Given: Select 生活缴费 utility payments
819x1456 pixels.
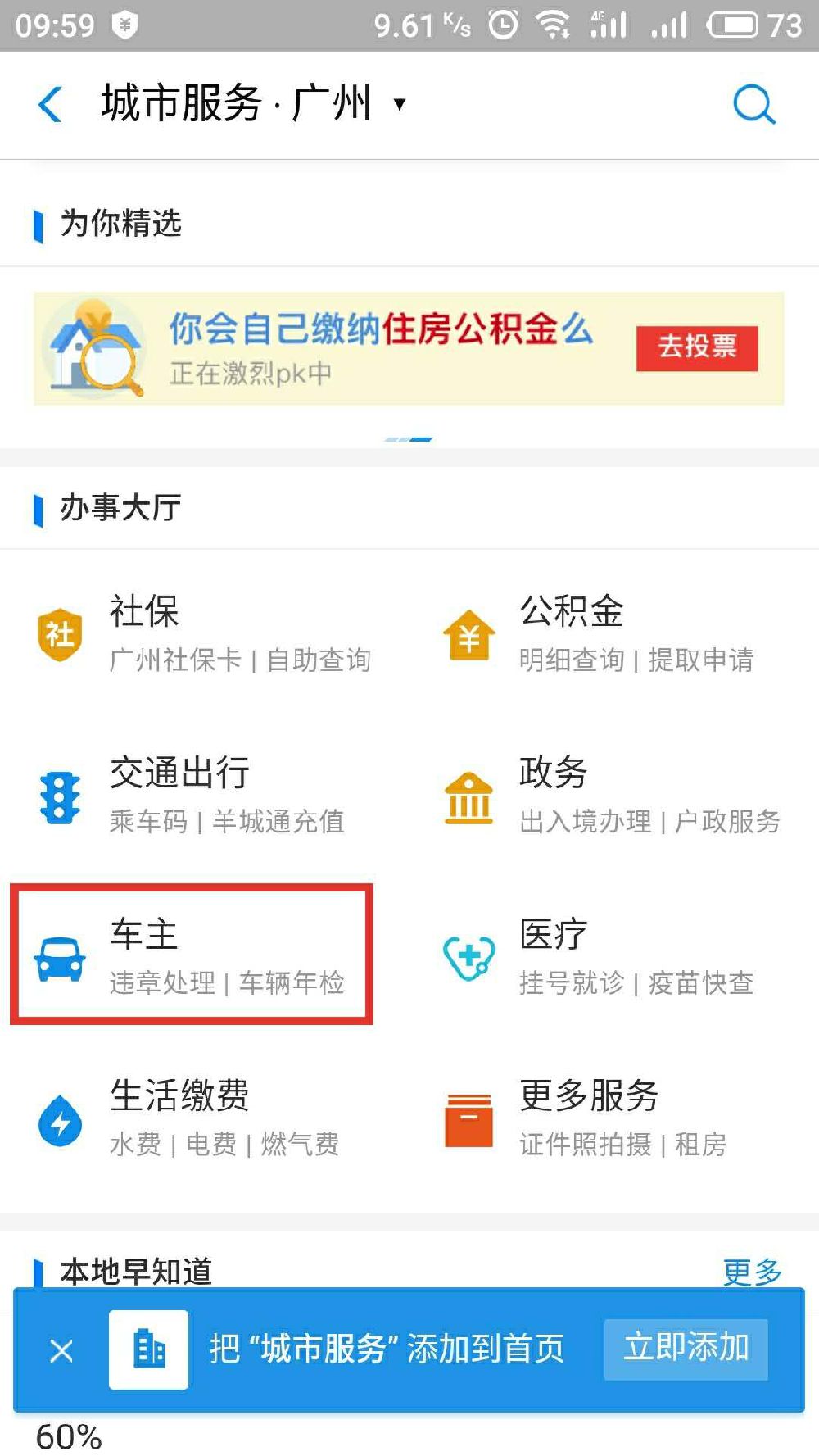Looking at the screenshot, I should click(x=205, y=1118).
